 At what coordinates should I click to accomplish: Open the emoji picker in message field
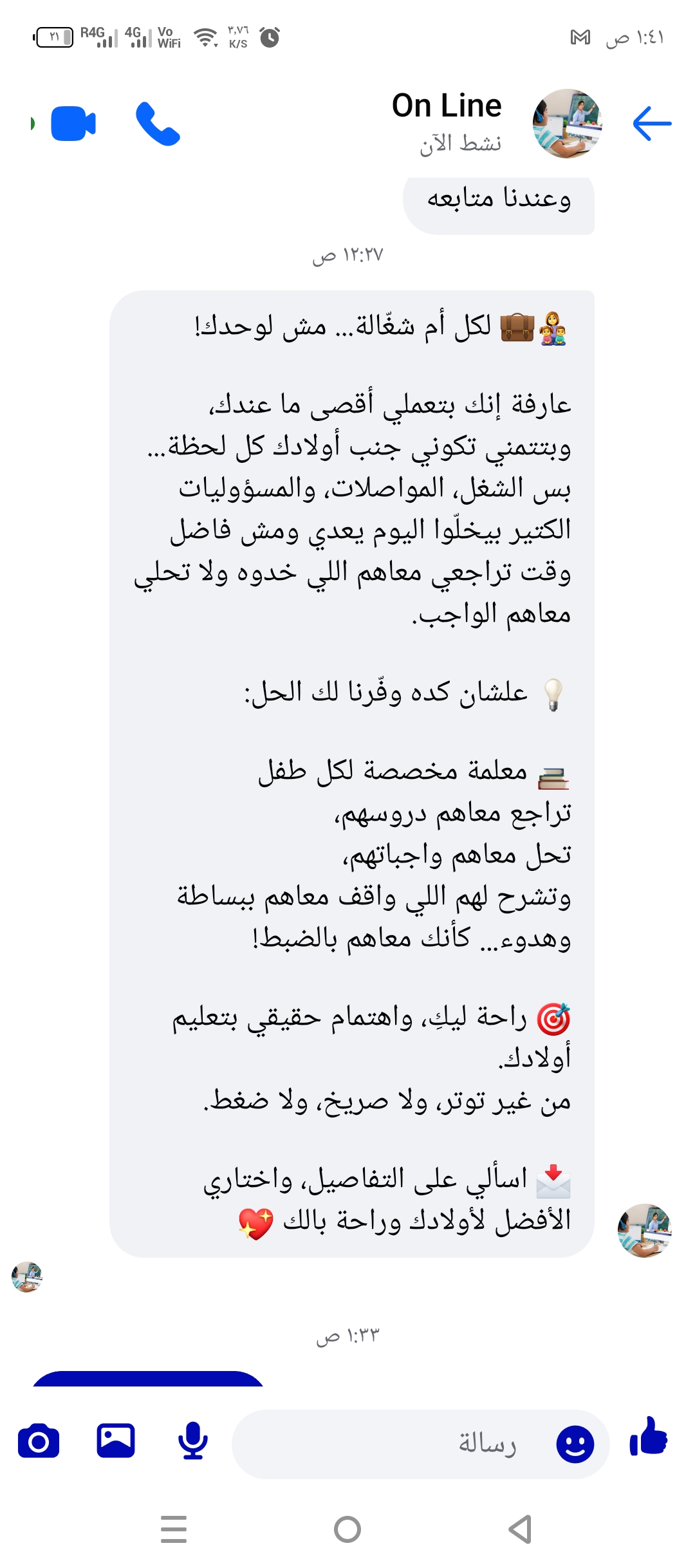[x=575, y=1444]
